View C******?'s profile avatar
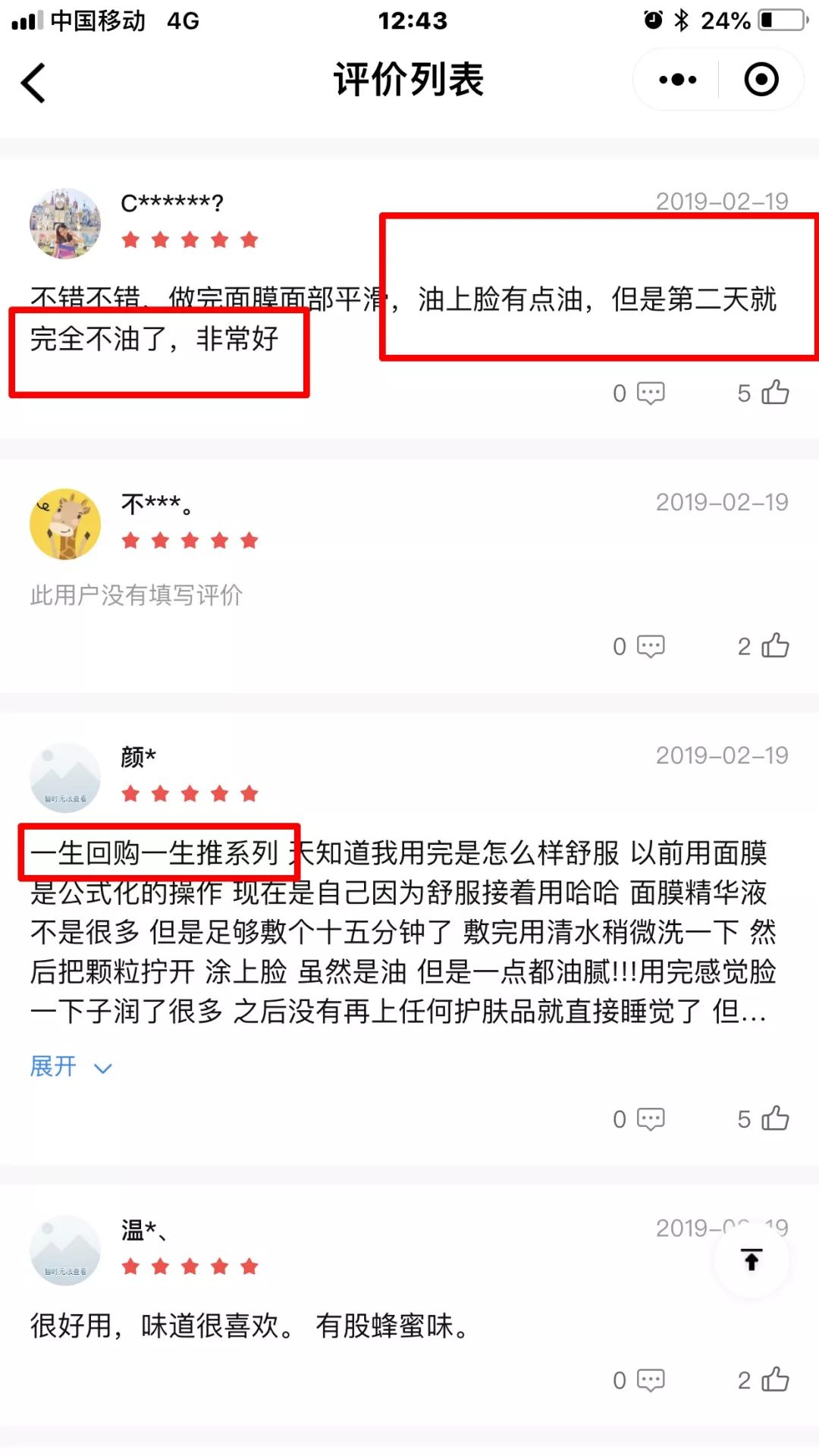Image resolution: width=819 pixels, height=1456 pixels. point(65,224)
